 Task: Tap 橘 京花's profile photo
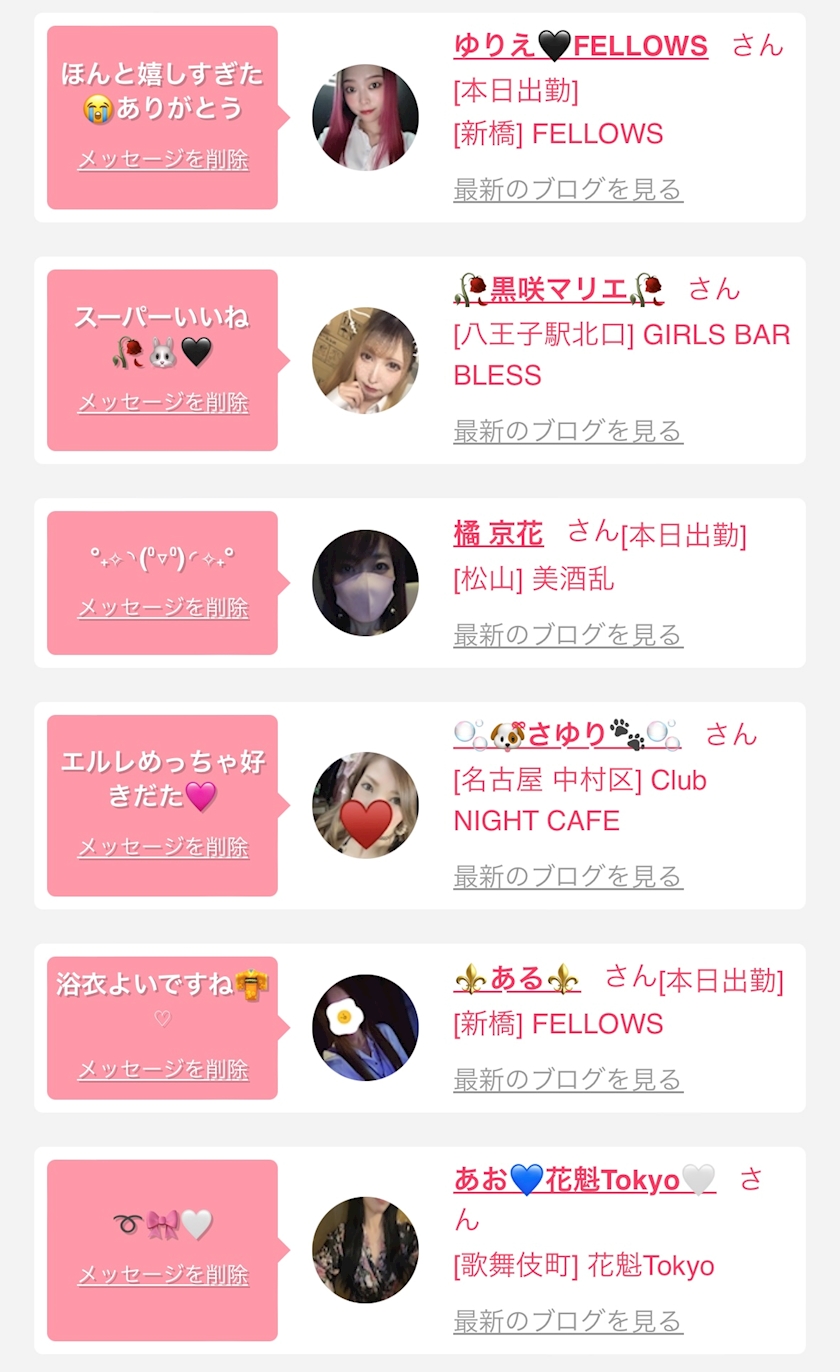(365, 583)
